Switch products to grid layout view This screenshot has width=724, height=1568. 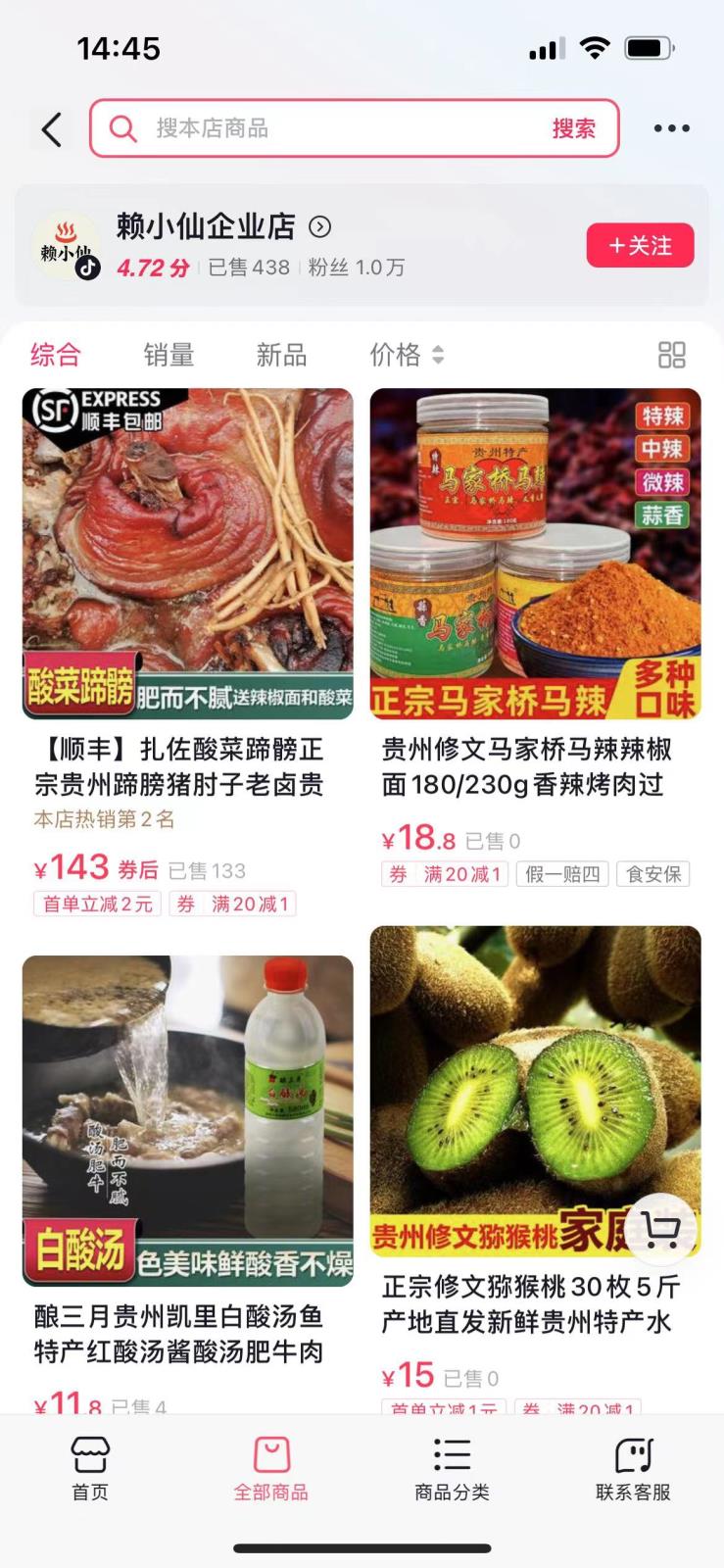[x=672, y=355]
